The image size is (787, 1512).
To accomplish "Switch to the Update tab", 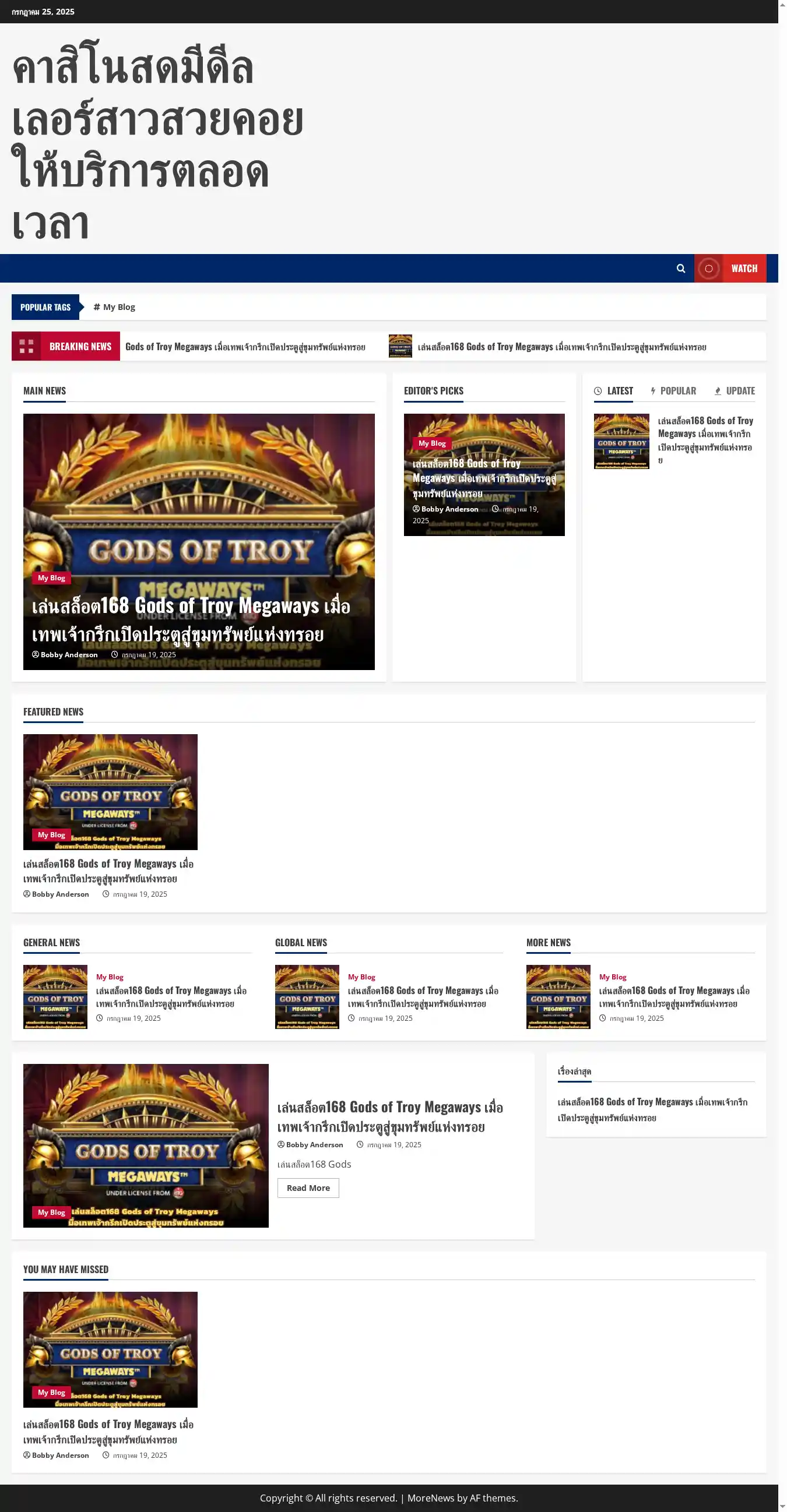I will click(734, 391).
